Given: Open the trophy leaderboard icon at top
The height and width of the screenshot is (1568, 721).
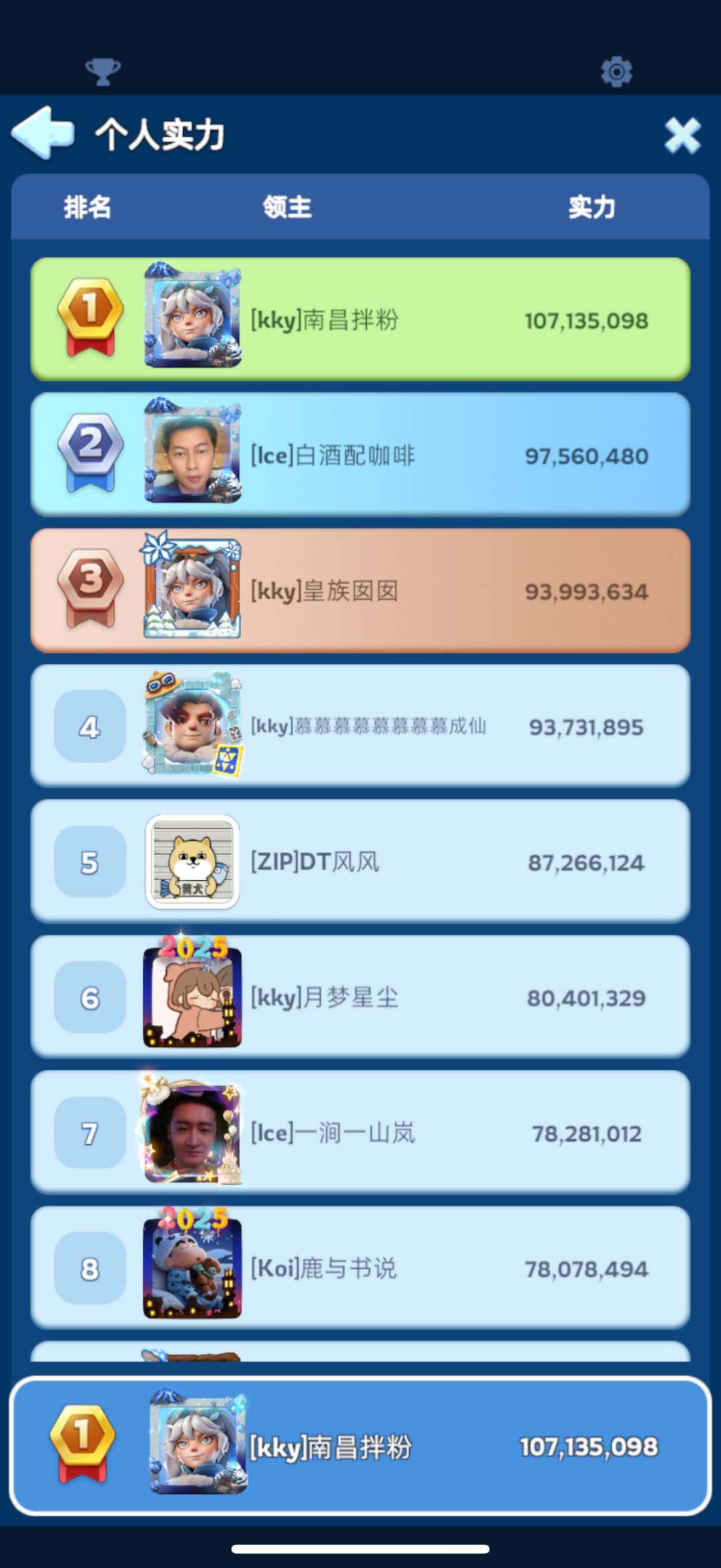Looking at the screenshot, I should [x=103, y=71].
